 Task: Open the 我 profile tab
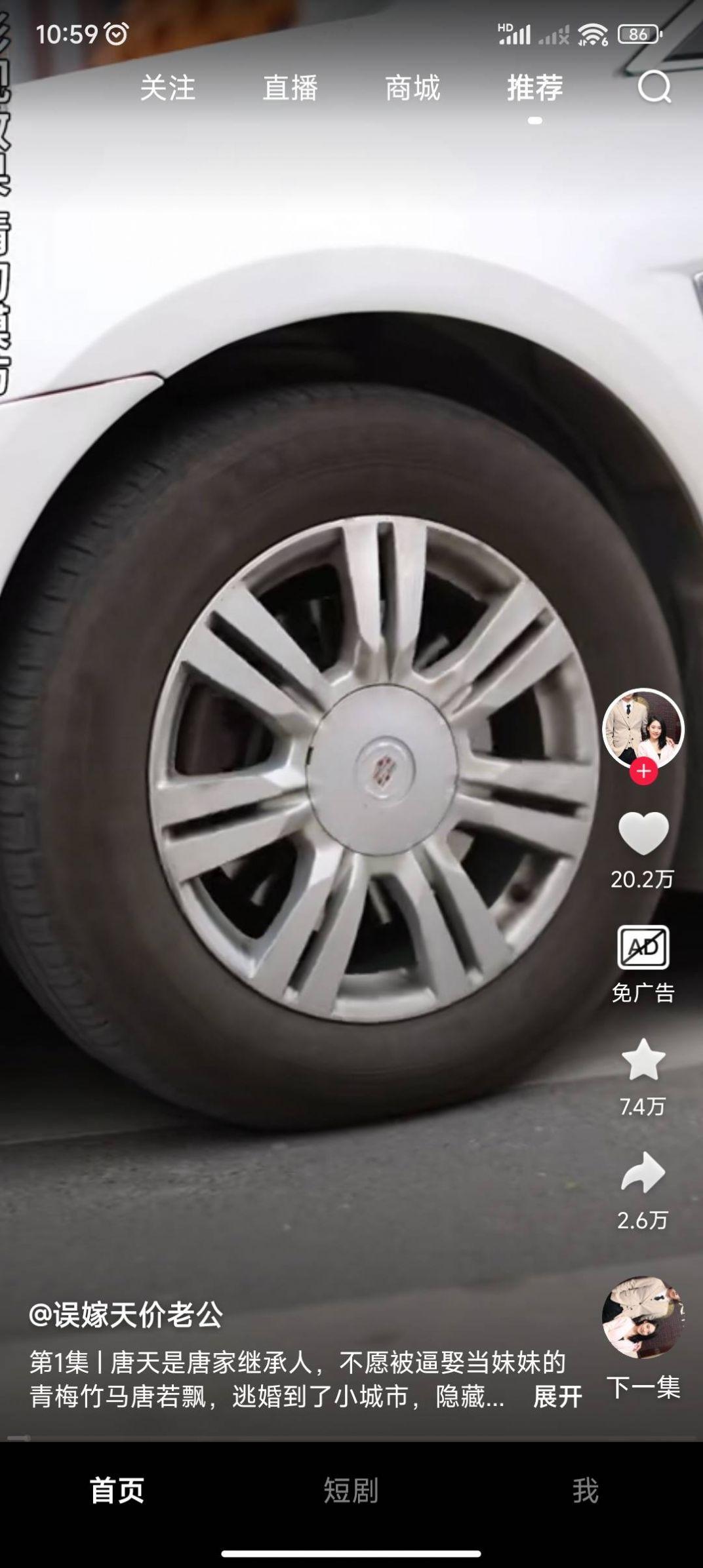point(585,1491)
